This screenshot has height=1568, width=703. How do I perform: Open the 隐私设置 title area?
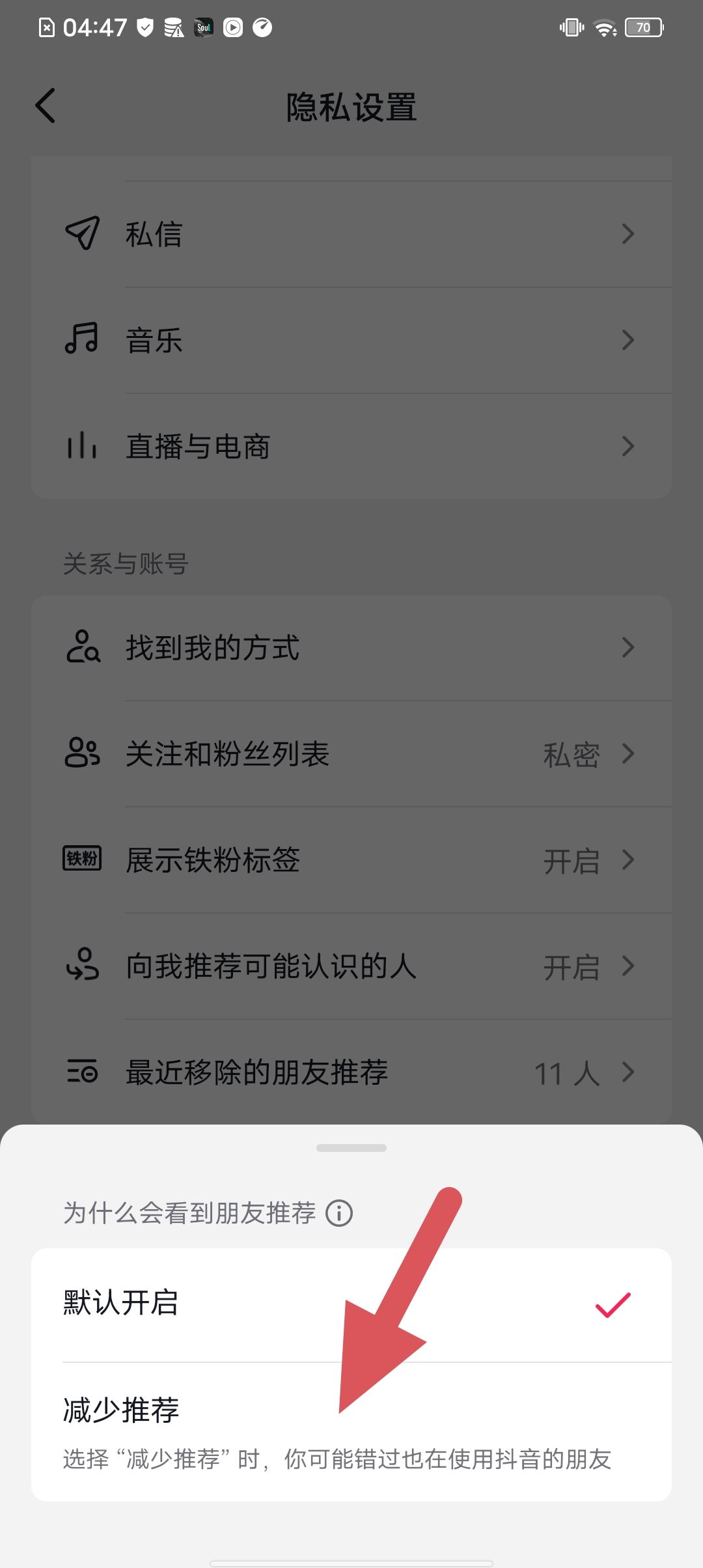(351, 107)
